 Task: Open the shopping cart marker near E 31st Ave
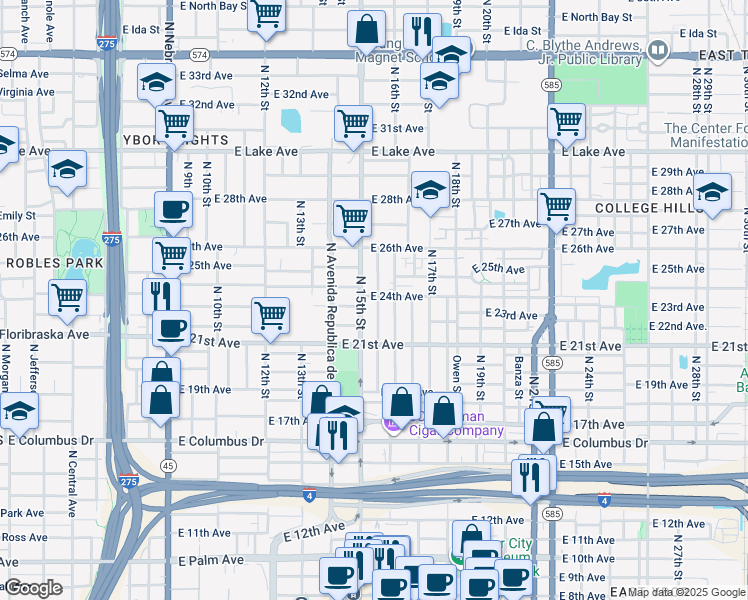(355, 124)
